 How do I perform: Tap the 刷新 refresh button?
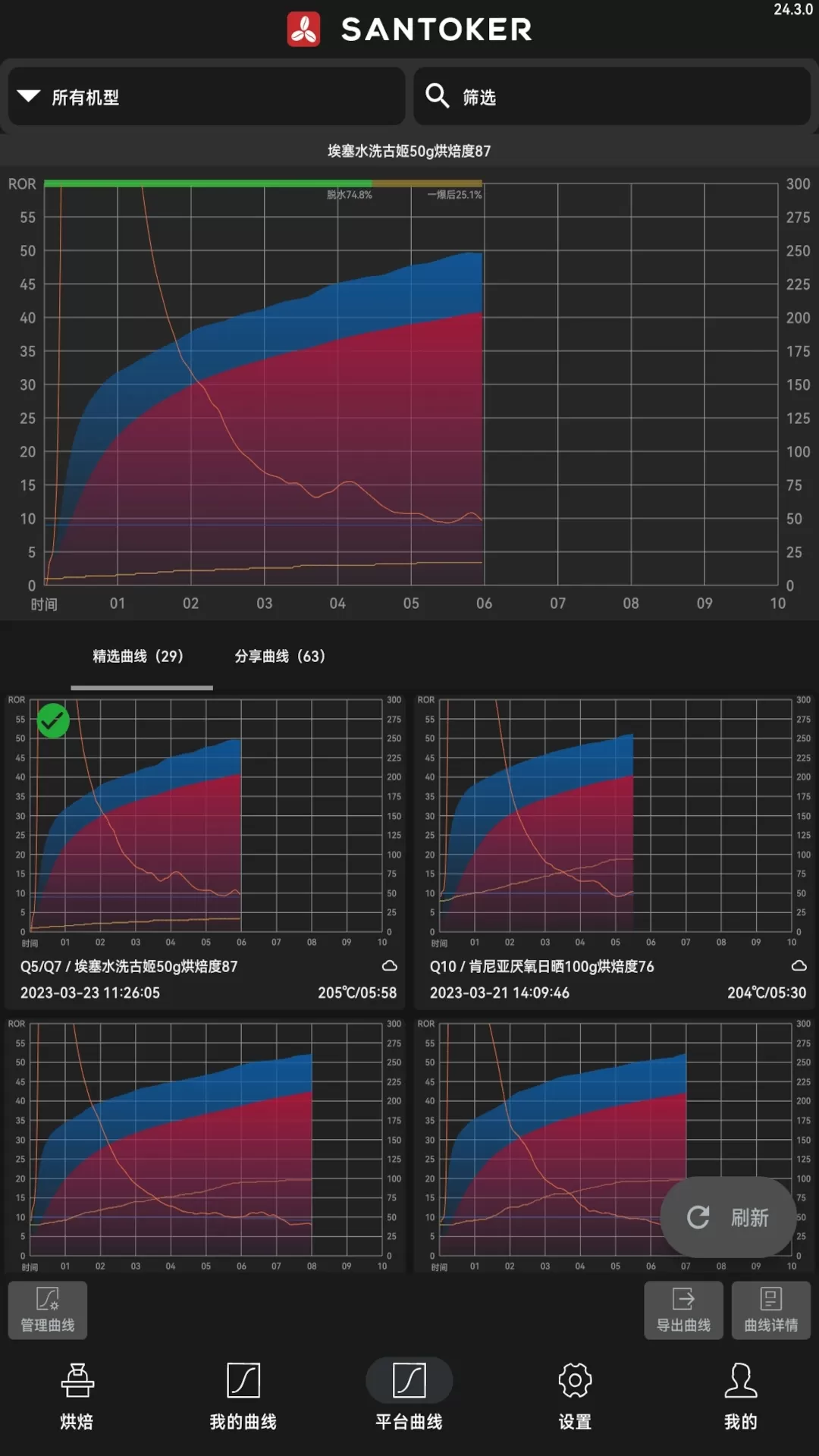tap(728, 1217)
